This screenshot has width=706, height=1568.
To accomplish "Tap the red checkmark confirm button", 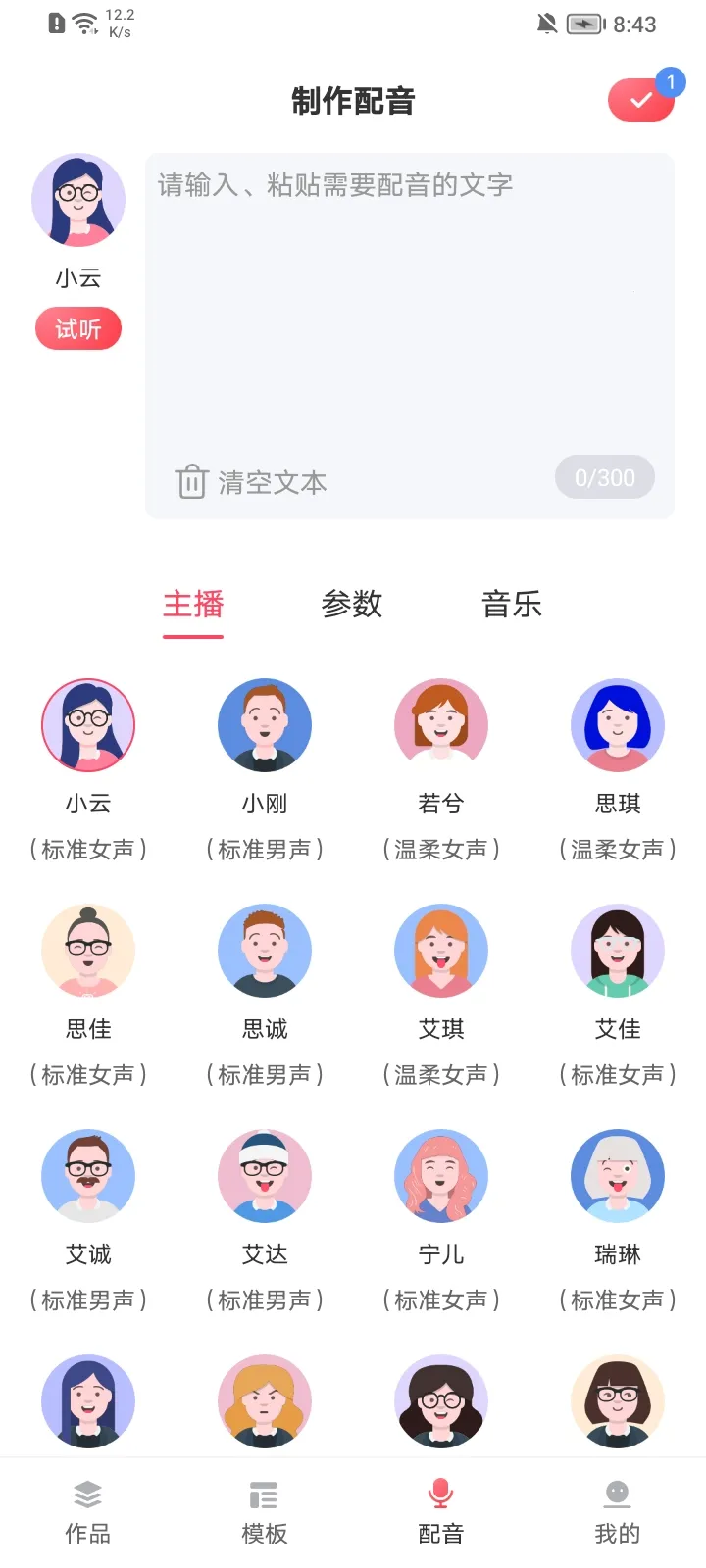I will (x=641, y=100).
